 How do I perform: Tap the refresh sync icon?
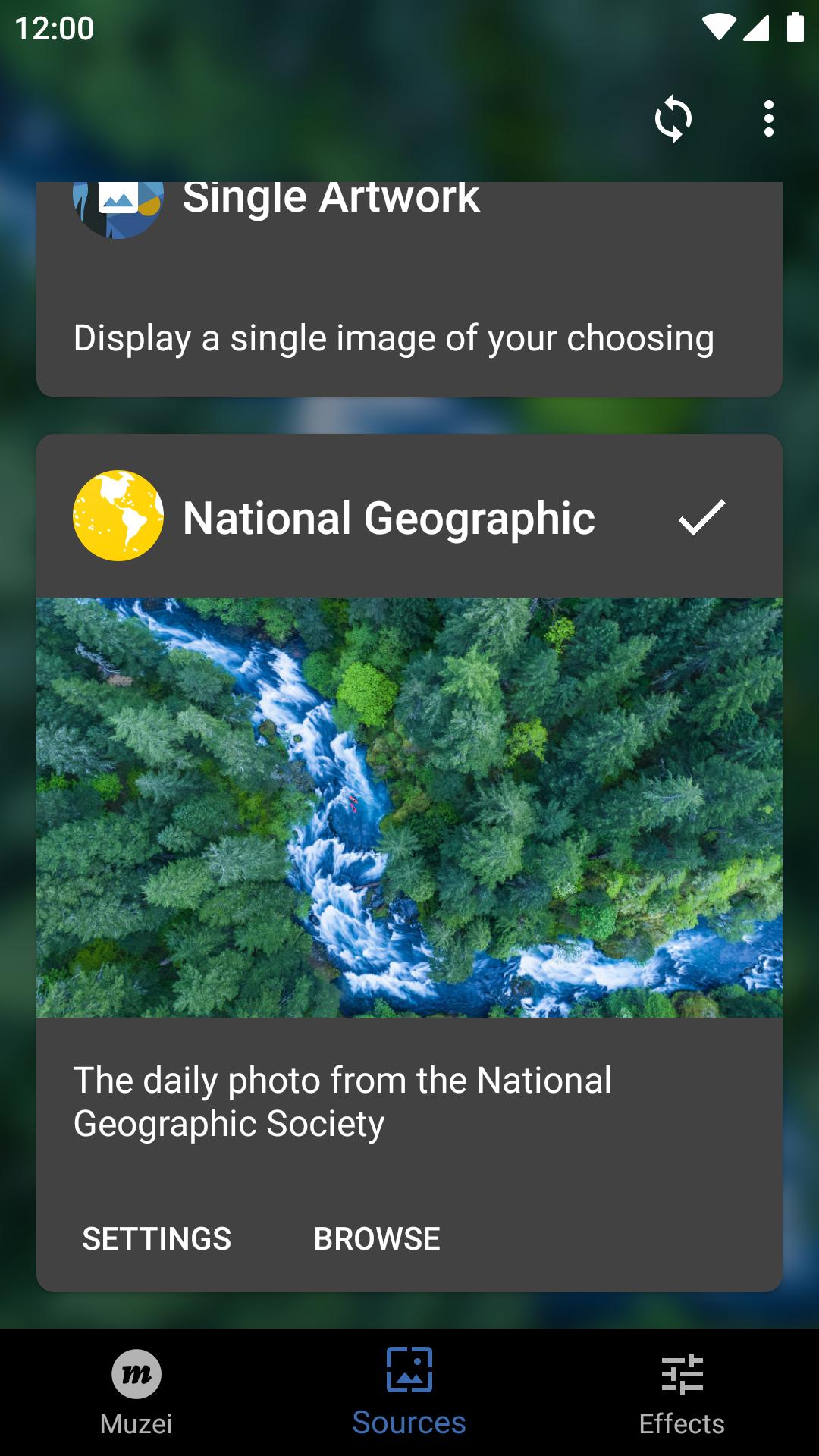[x=673, y=118]
